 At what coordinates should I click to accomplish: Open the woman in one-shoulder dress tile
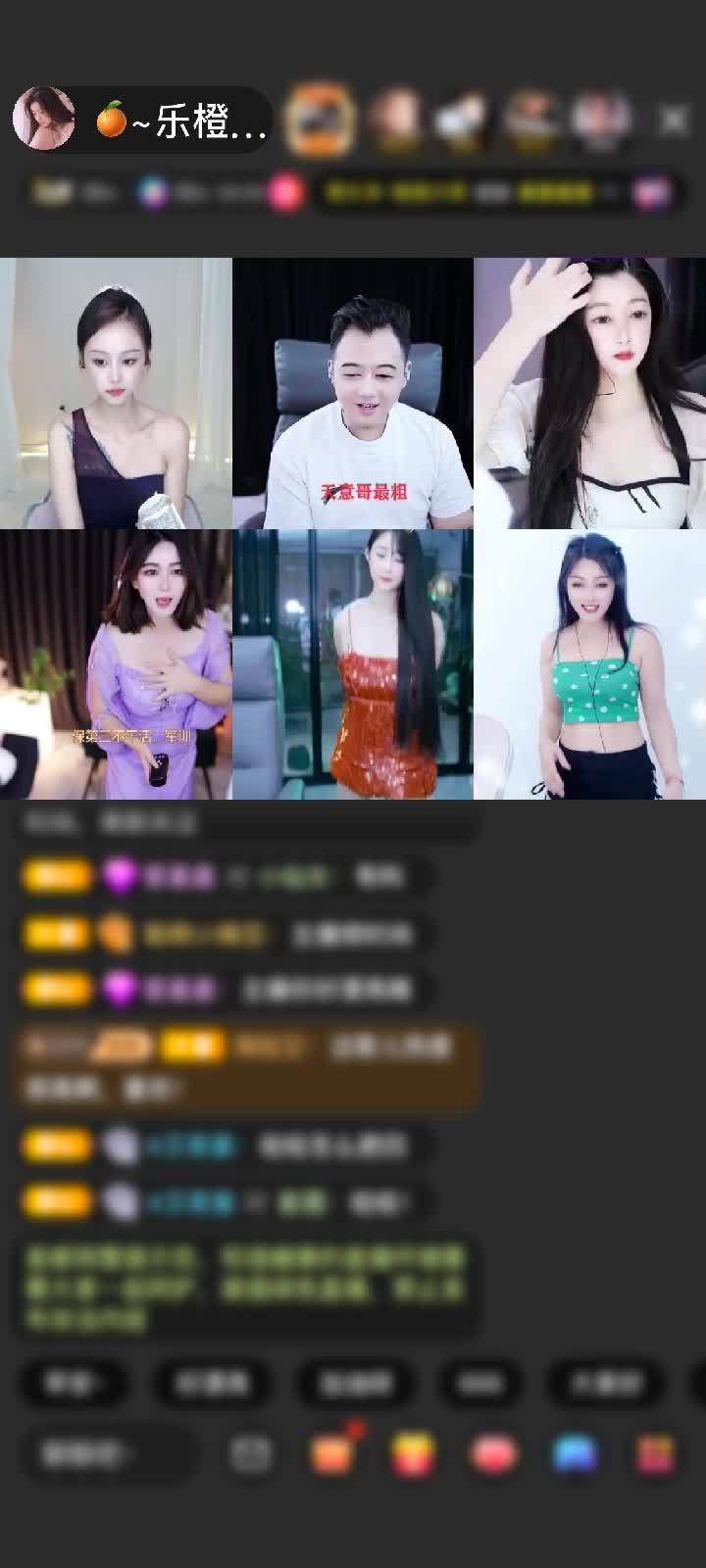[116, 393]
